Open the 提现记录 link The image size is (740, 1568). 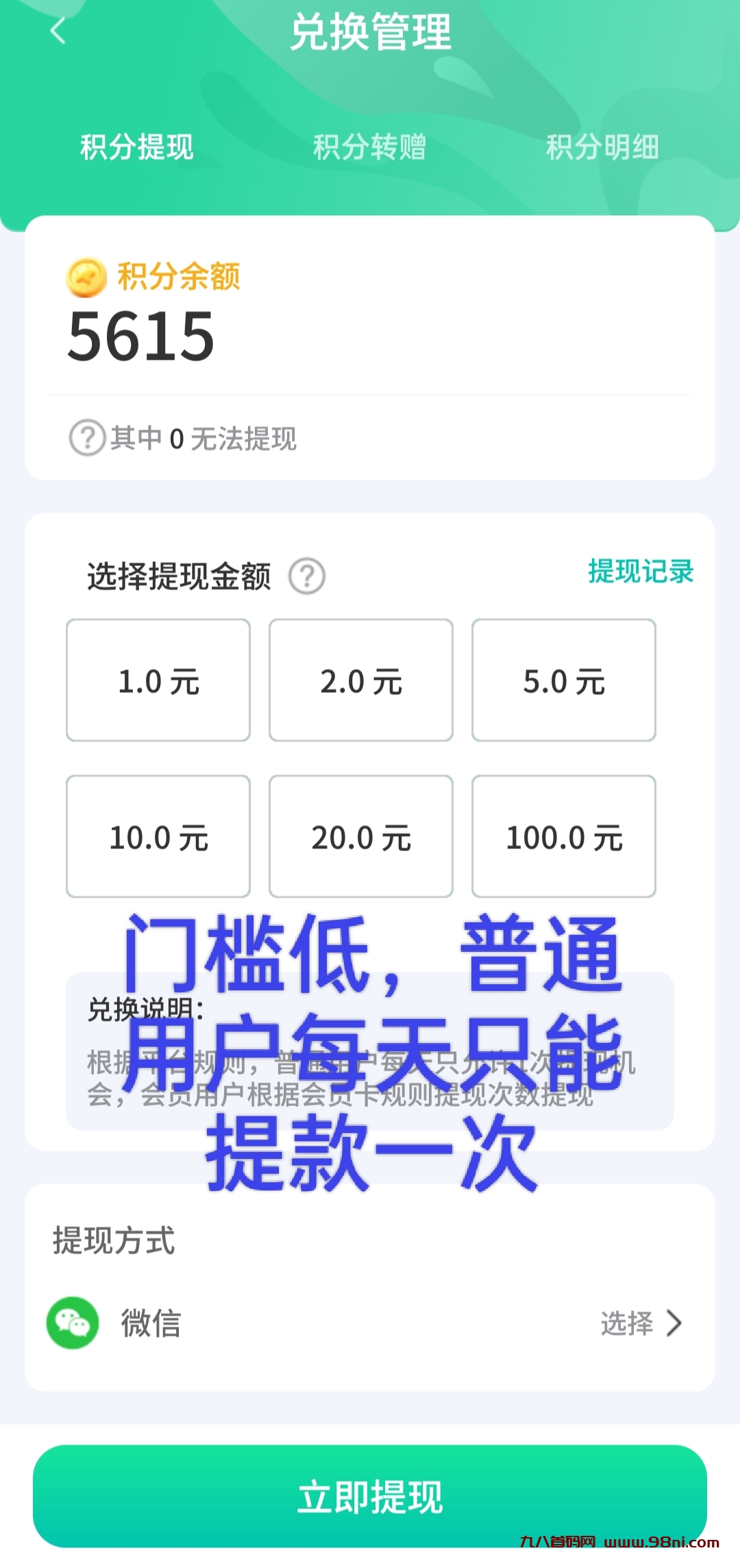(641, 572)
